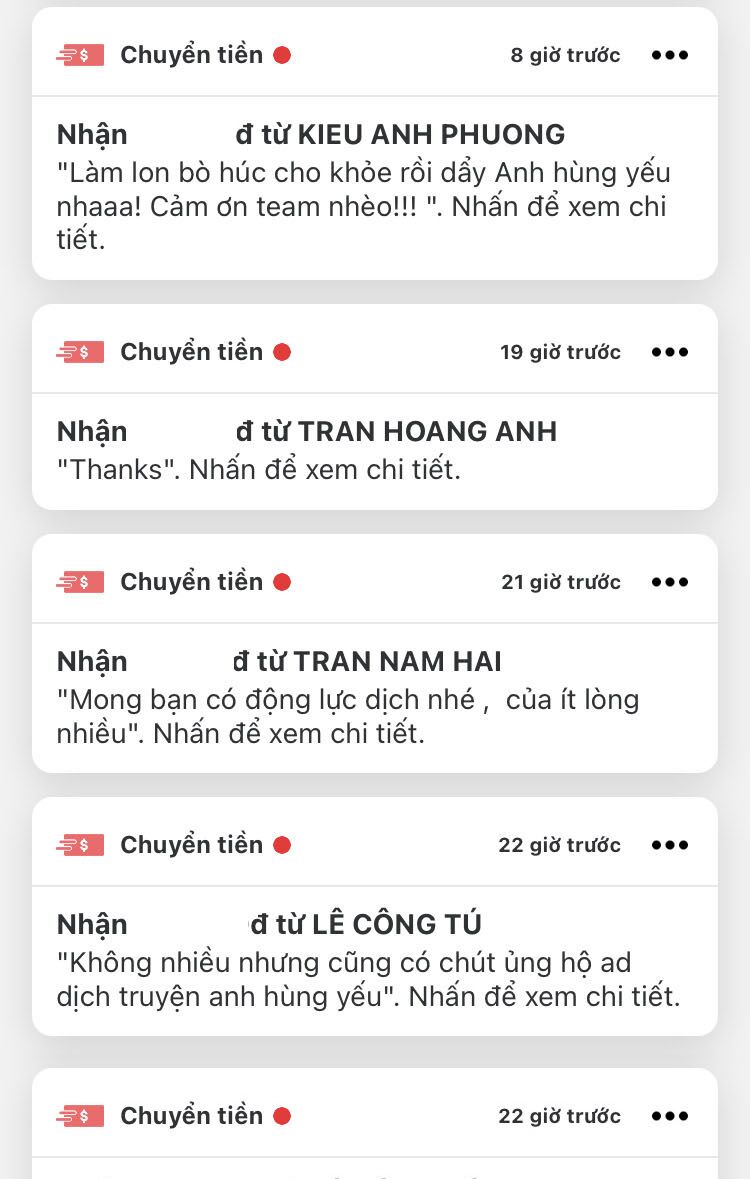Select the transfer icon next to LÊ CÔNG TÚ's message
750x1179 pixels.
tap(79, 844)
